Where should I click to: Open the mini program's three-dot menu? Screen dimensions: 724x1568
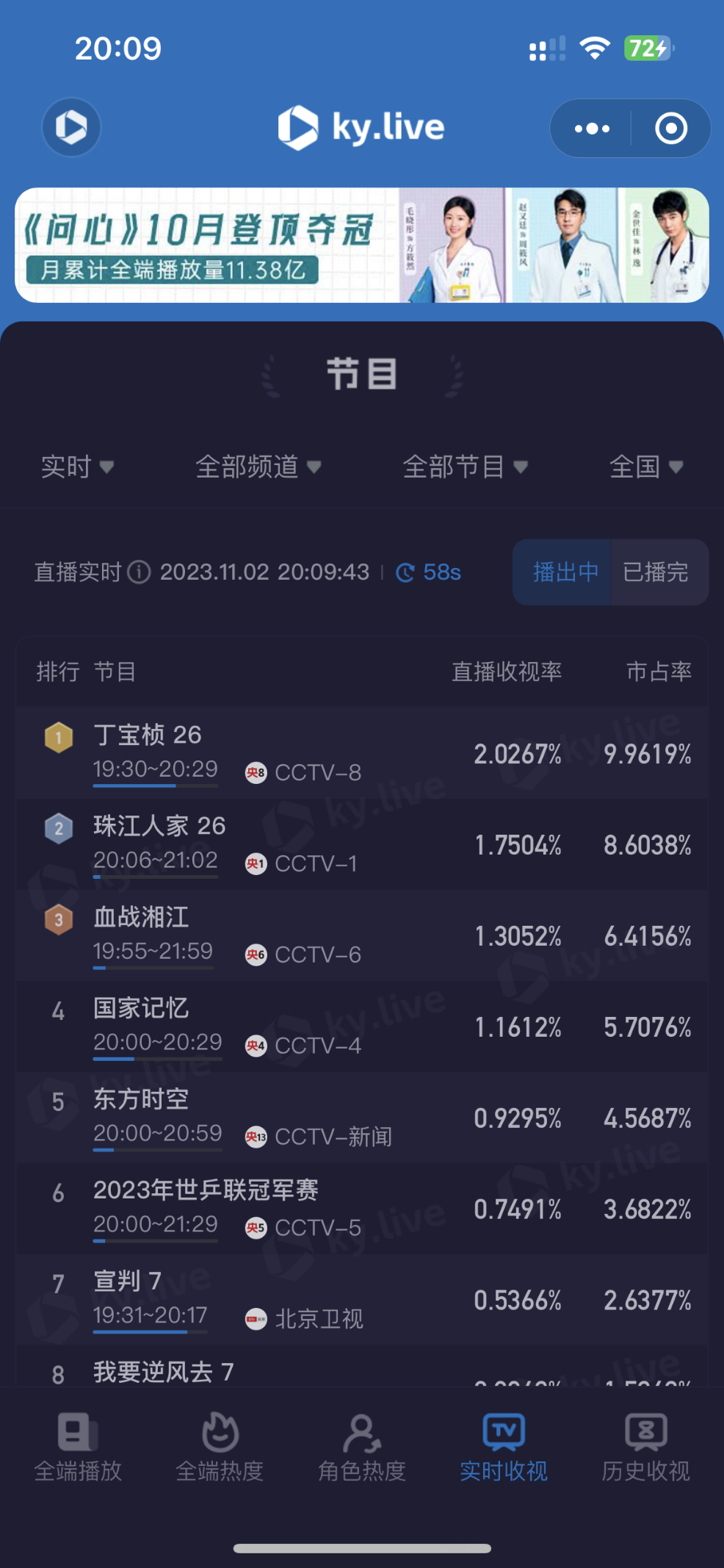coord(591,129)
